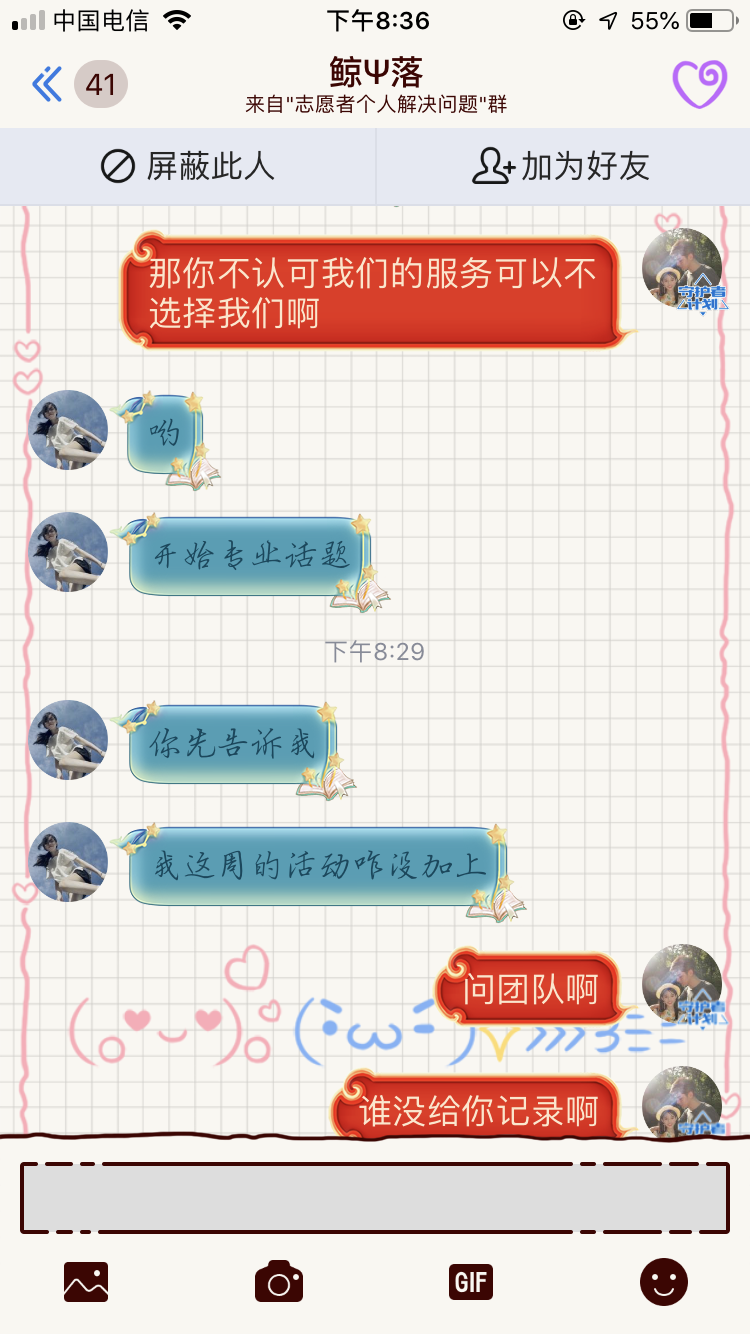View the avatar next to the 哟 message
This screenshot has width=750, height=1334.
click(68, 430)
